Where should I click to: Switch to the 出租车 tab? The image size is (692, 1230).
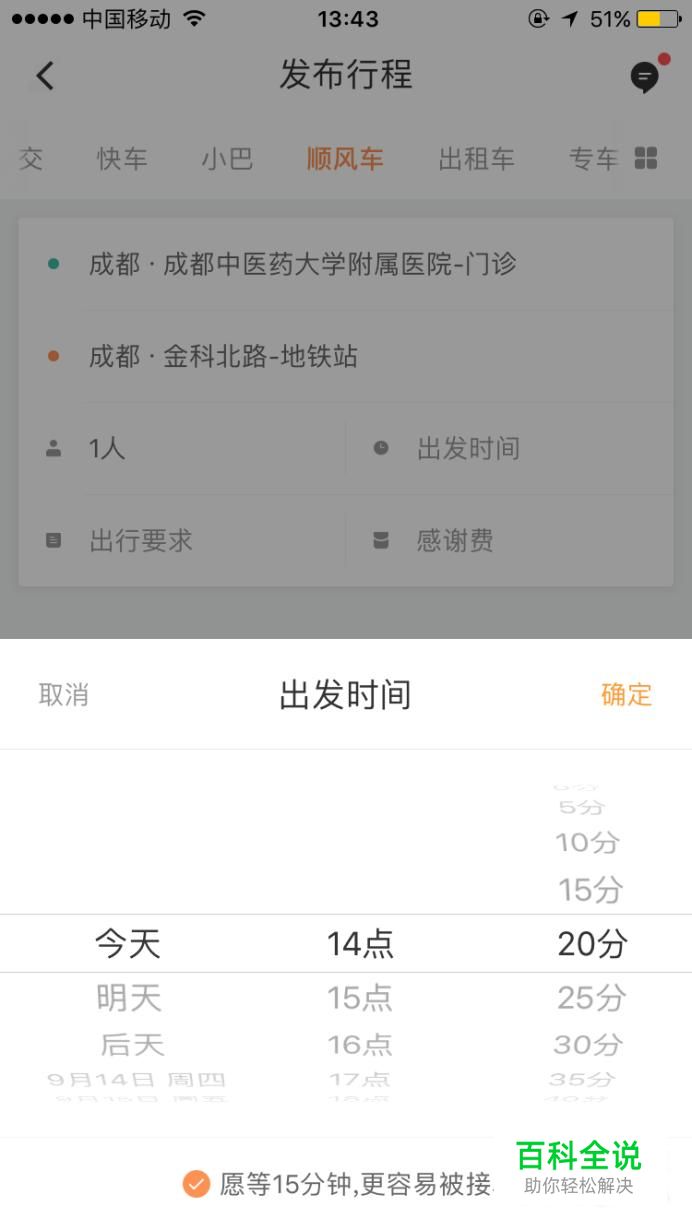point(476,159)
